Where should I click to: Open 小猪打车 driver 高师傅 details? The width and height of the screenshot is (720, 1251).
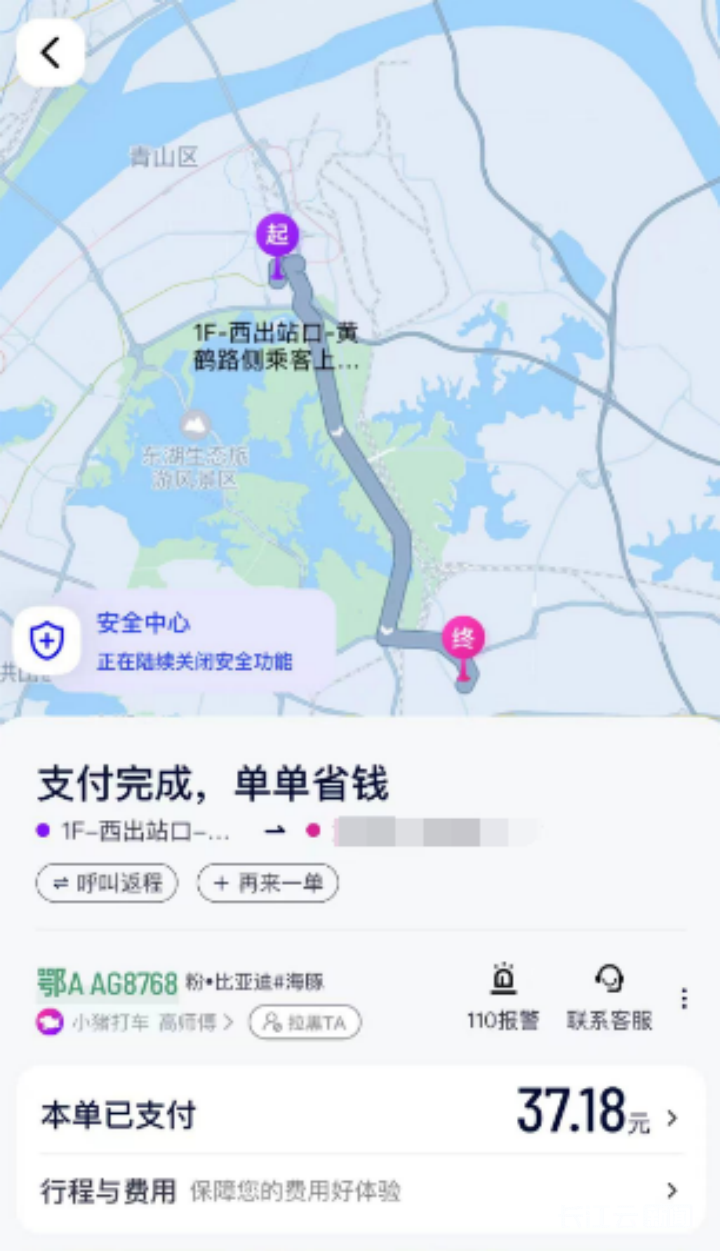tap(135, 1022)
